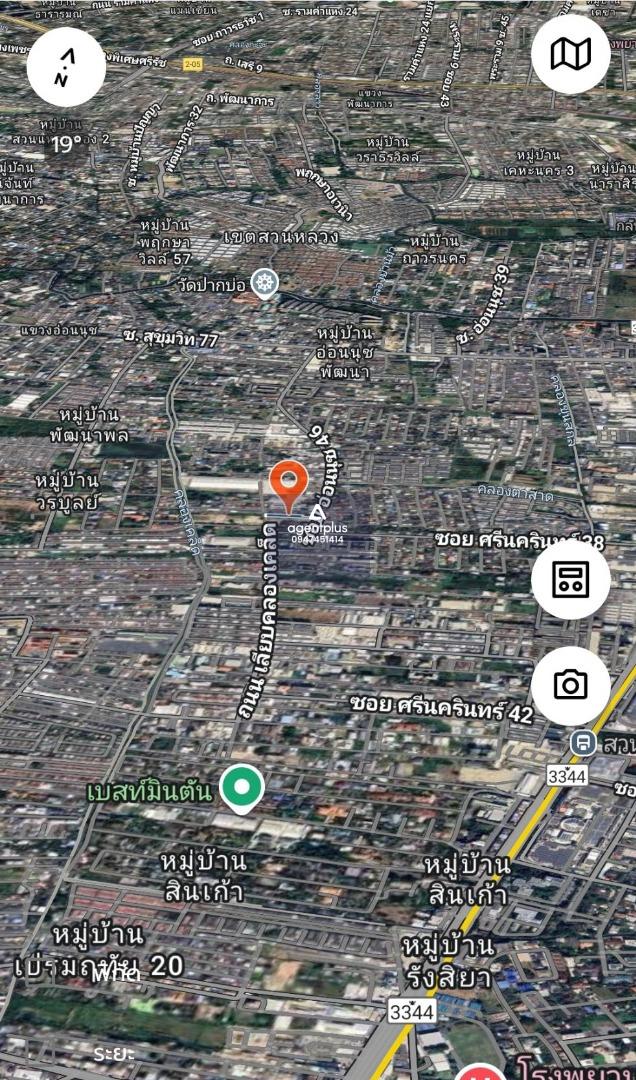Viewport: 636px width, 1080px height.
Task: Open the วัดปากบ่อ temple marker
Action: (265, 284)
